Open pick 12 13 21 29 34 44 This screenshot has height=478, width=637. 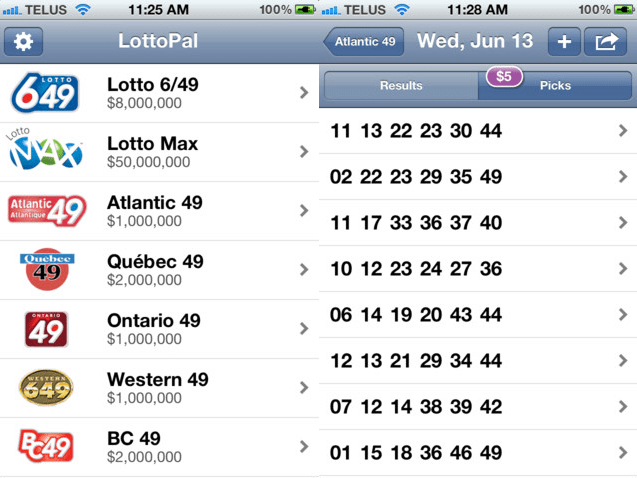click(478, 361)
